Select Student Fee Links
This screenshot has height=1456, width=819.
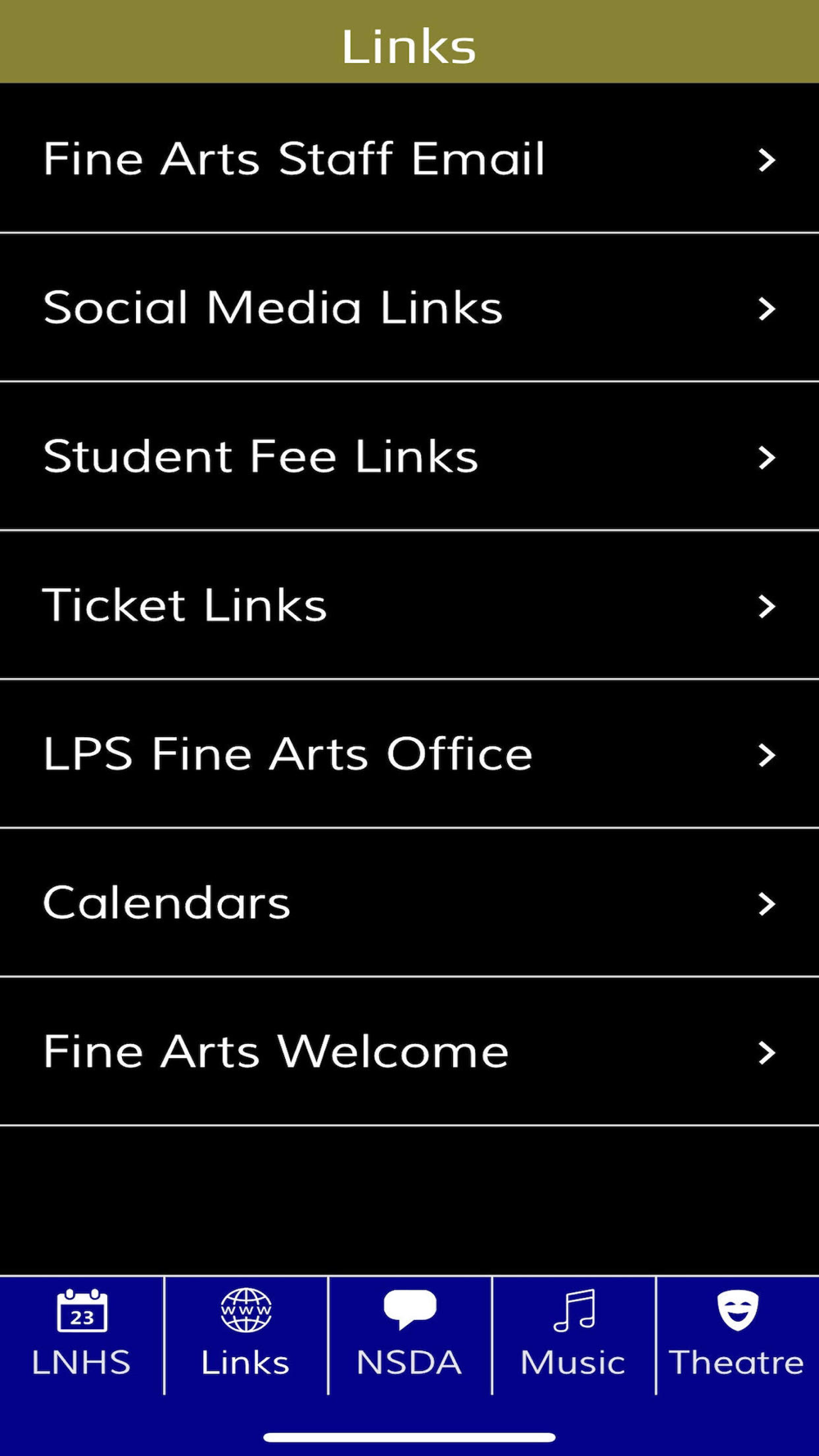tap(409, 457)
